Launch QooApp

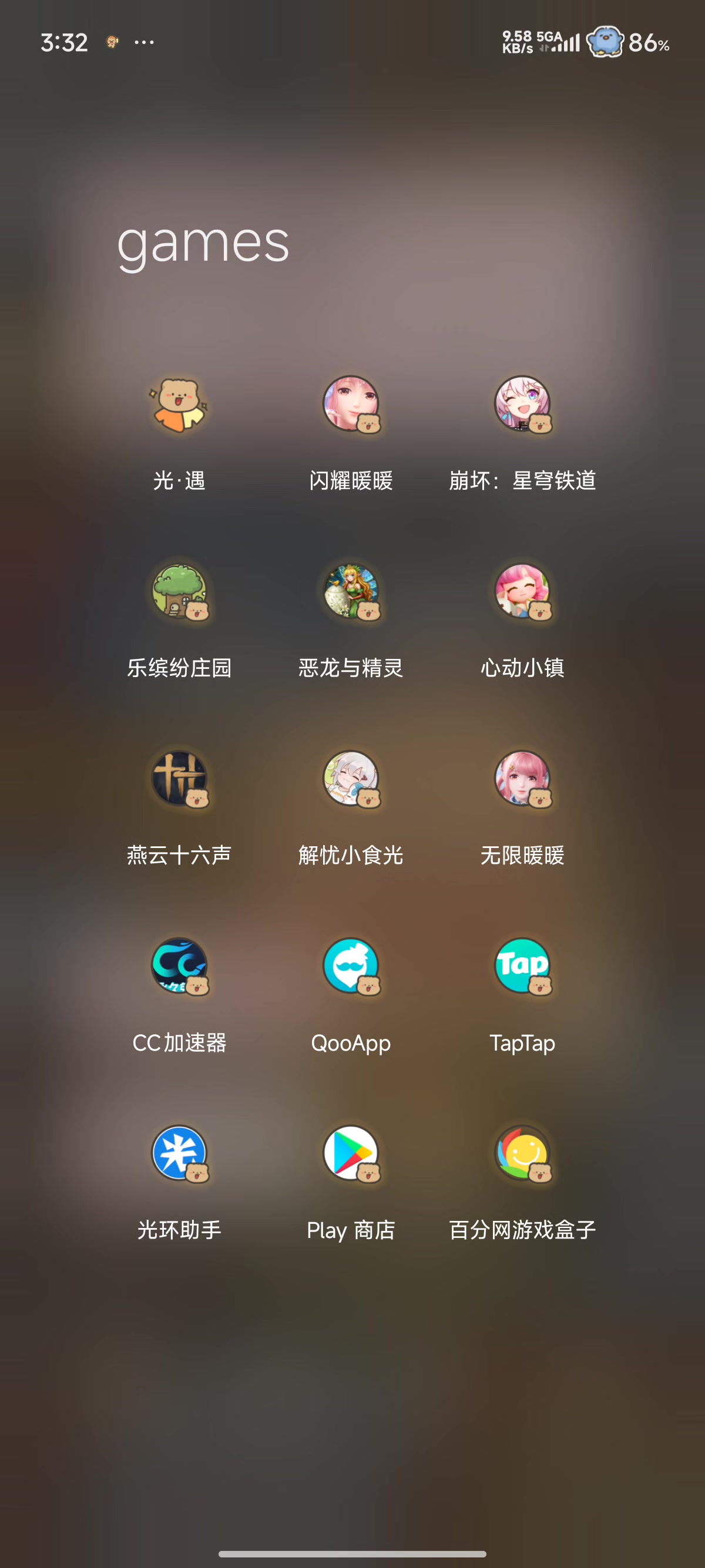point(351,967)
